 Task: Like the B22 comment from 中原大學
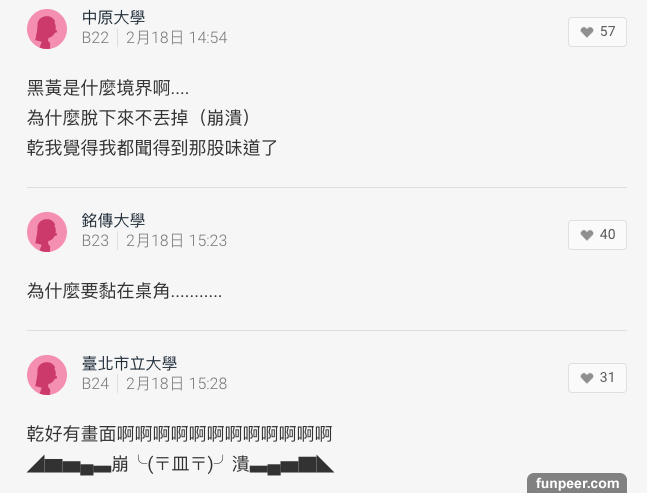tap(597, 32)
